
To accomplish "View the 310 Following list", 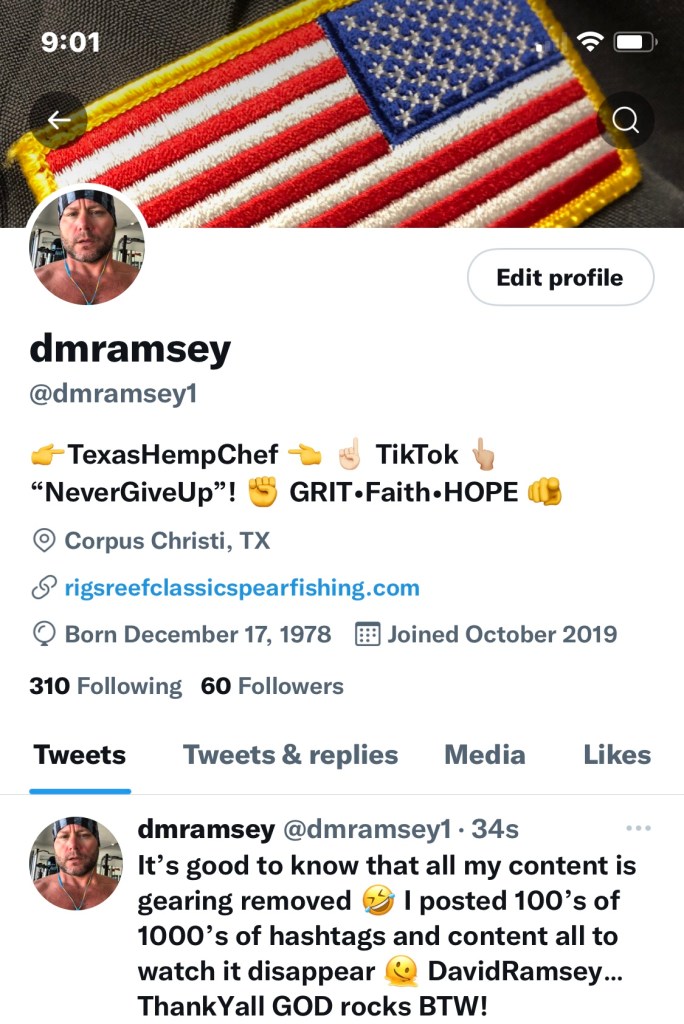I will tap(106, 686).
